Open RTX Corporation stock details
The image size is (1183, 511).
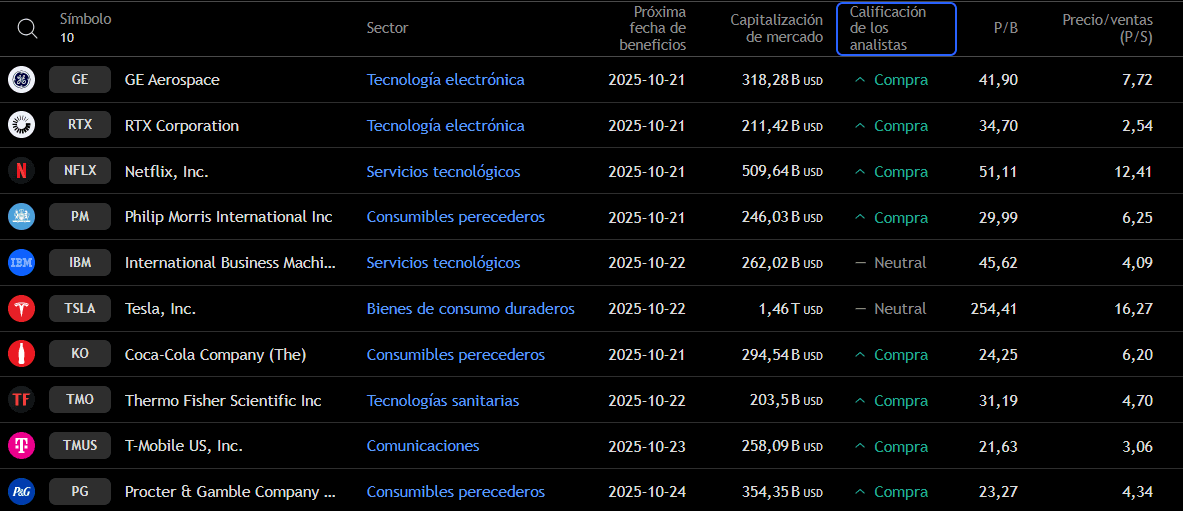click(x=181, y=126)
